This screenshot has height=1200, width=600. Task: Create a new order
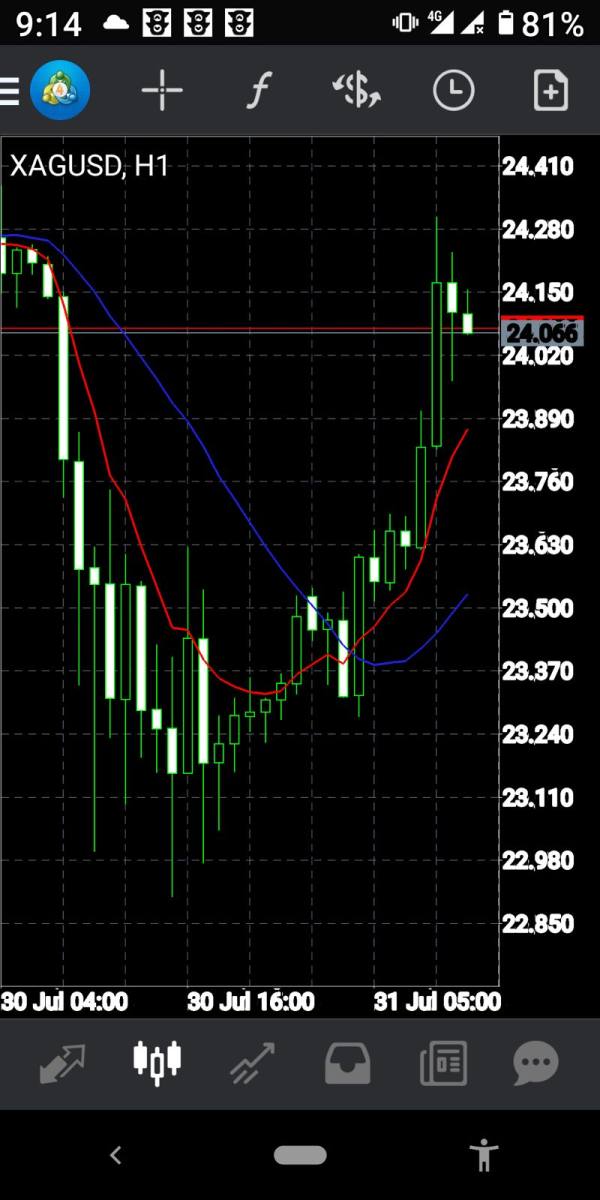click(x=551, y=92)
